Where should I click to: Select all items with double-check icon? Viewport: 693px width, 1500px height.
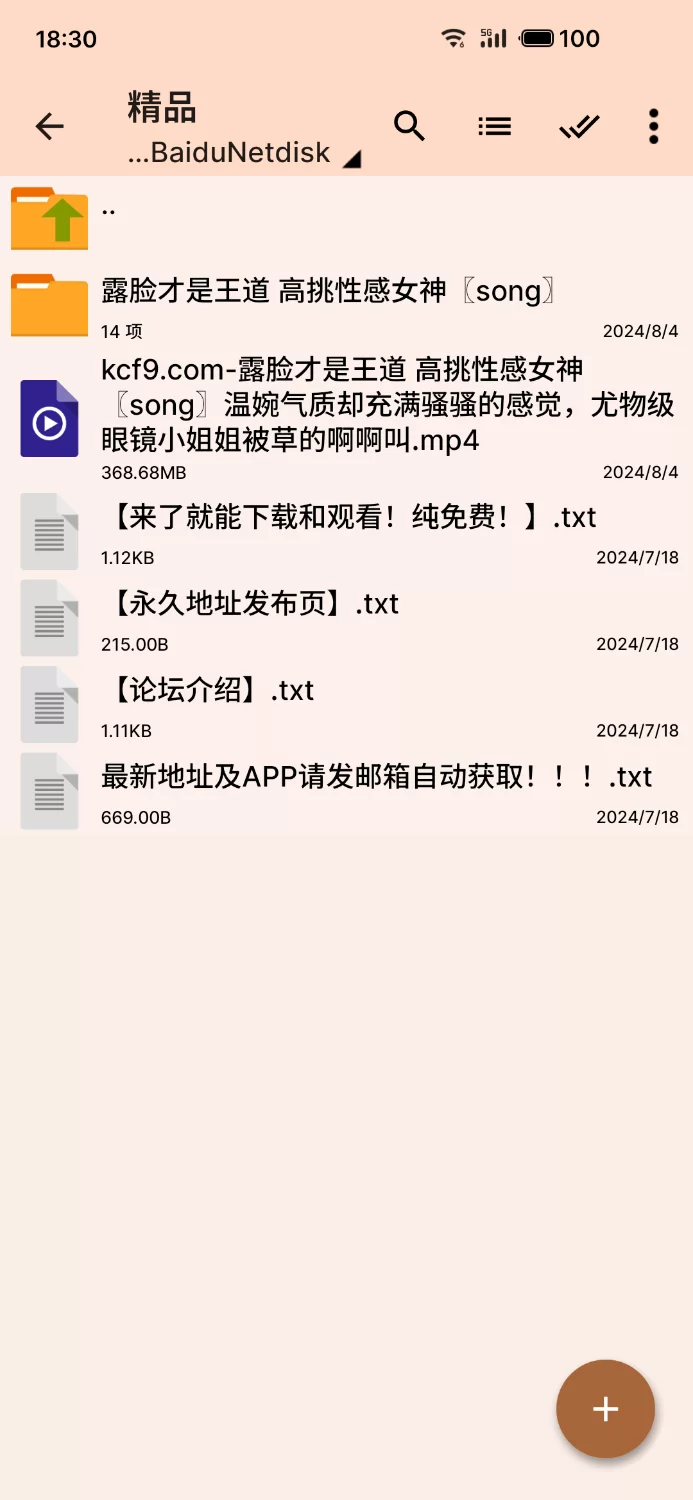[579, 126]
